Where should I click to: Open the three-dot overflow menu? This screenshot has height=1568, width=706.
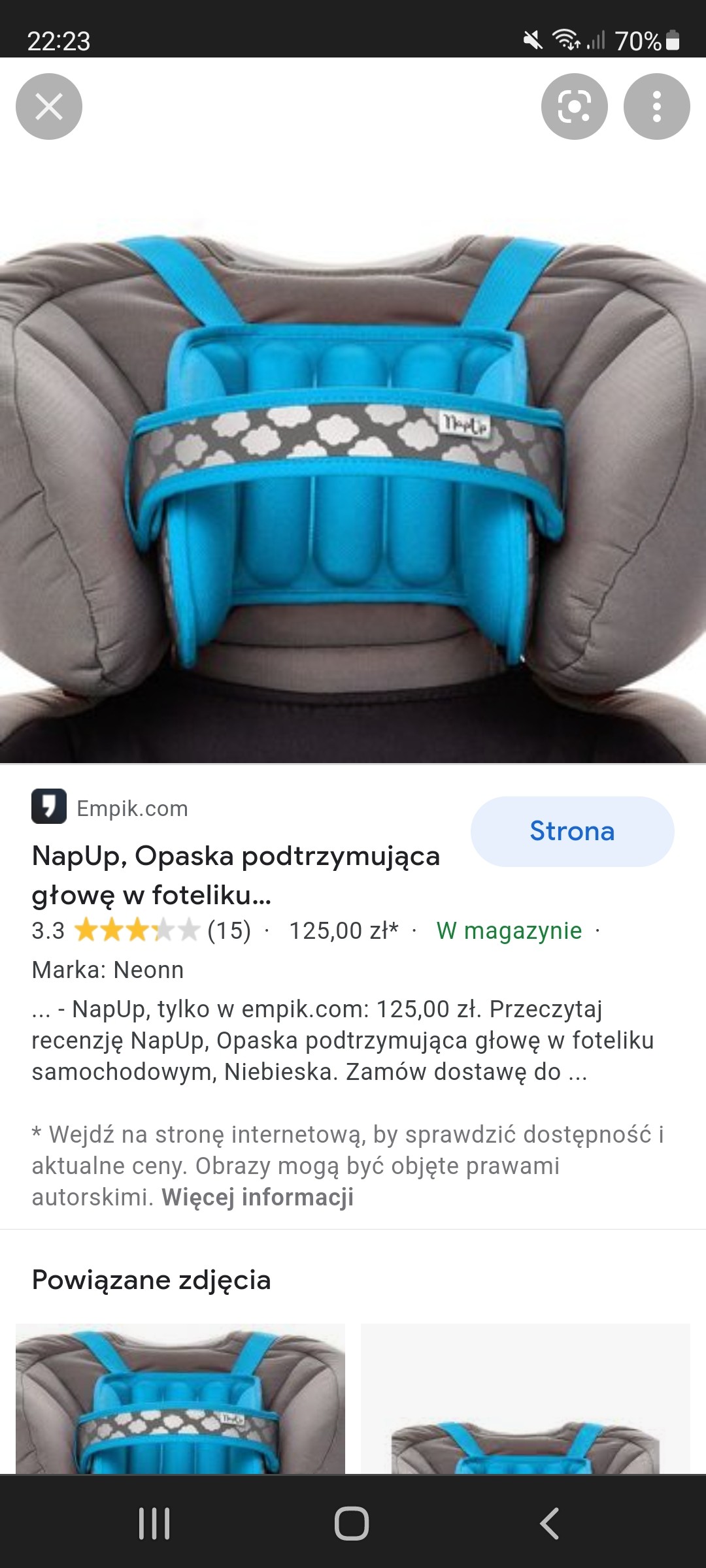656,106
